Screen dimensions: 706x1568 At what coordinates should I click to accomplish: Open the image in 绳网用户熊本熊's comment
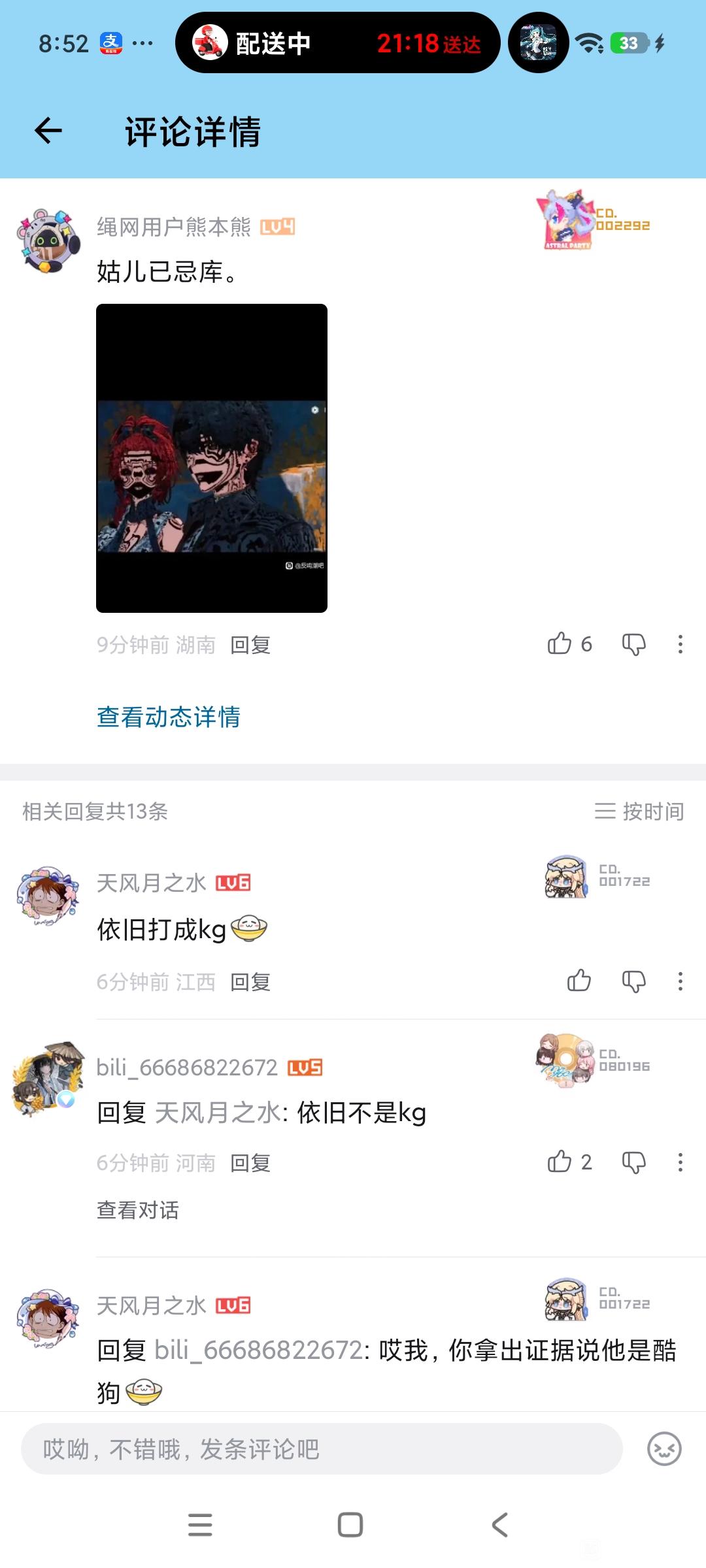(x=211, y=458)
